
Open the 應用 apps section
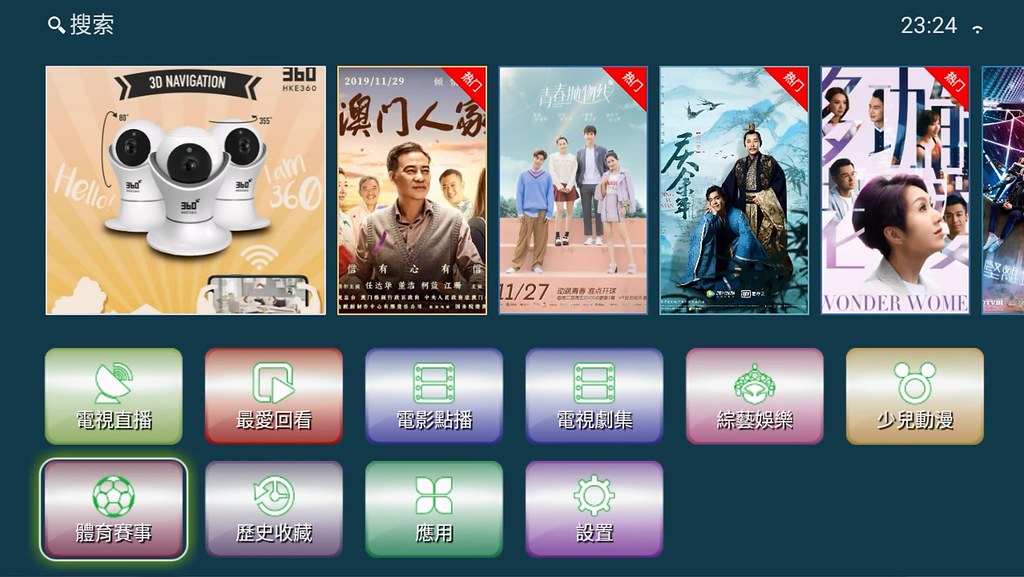[434, 509]
